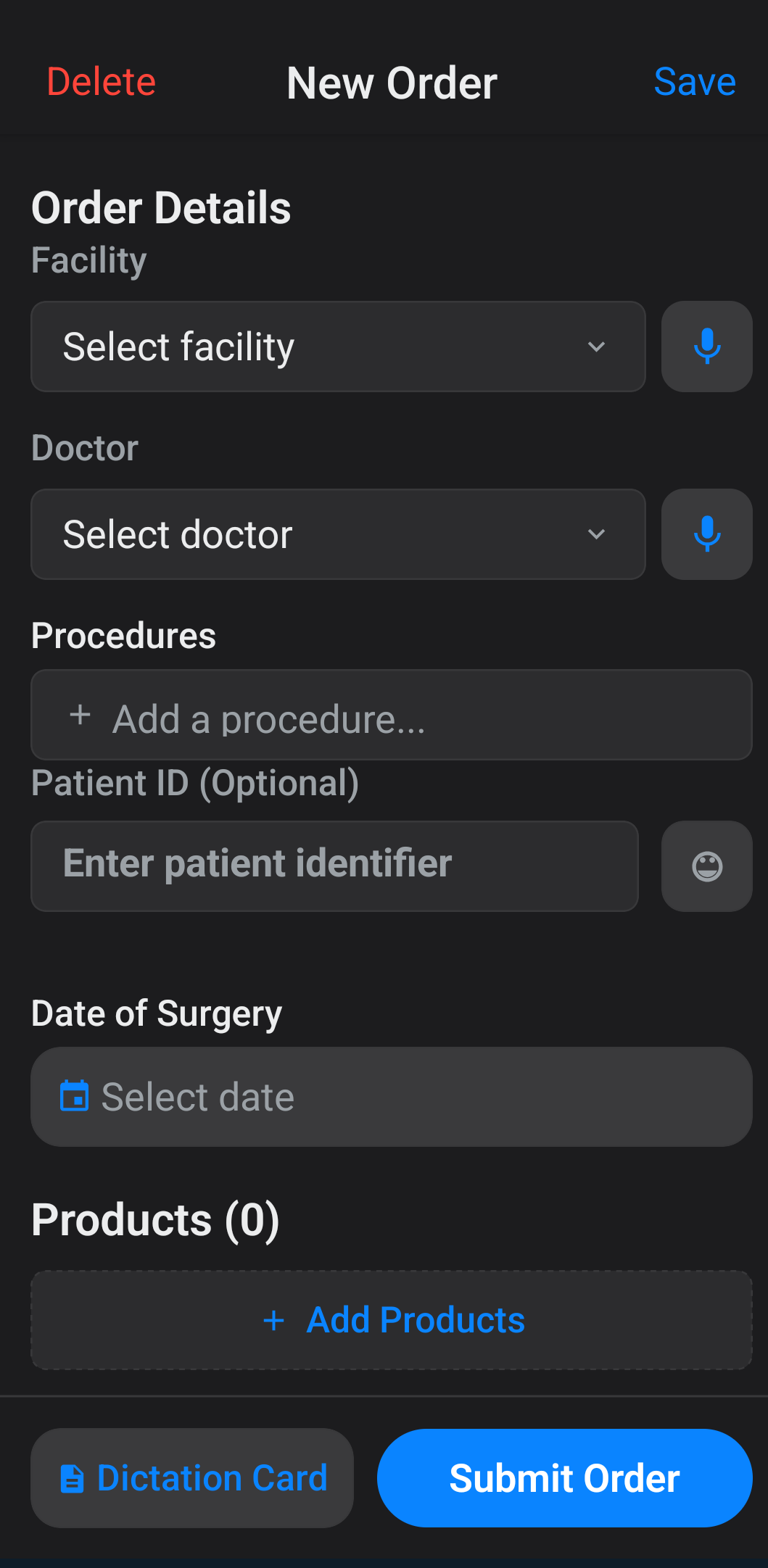Open the emoji icon next to patient identifier
The width and height of the screenshot is (768, 1568).
(706, 866)
